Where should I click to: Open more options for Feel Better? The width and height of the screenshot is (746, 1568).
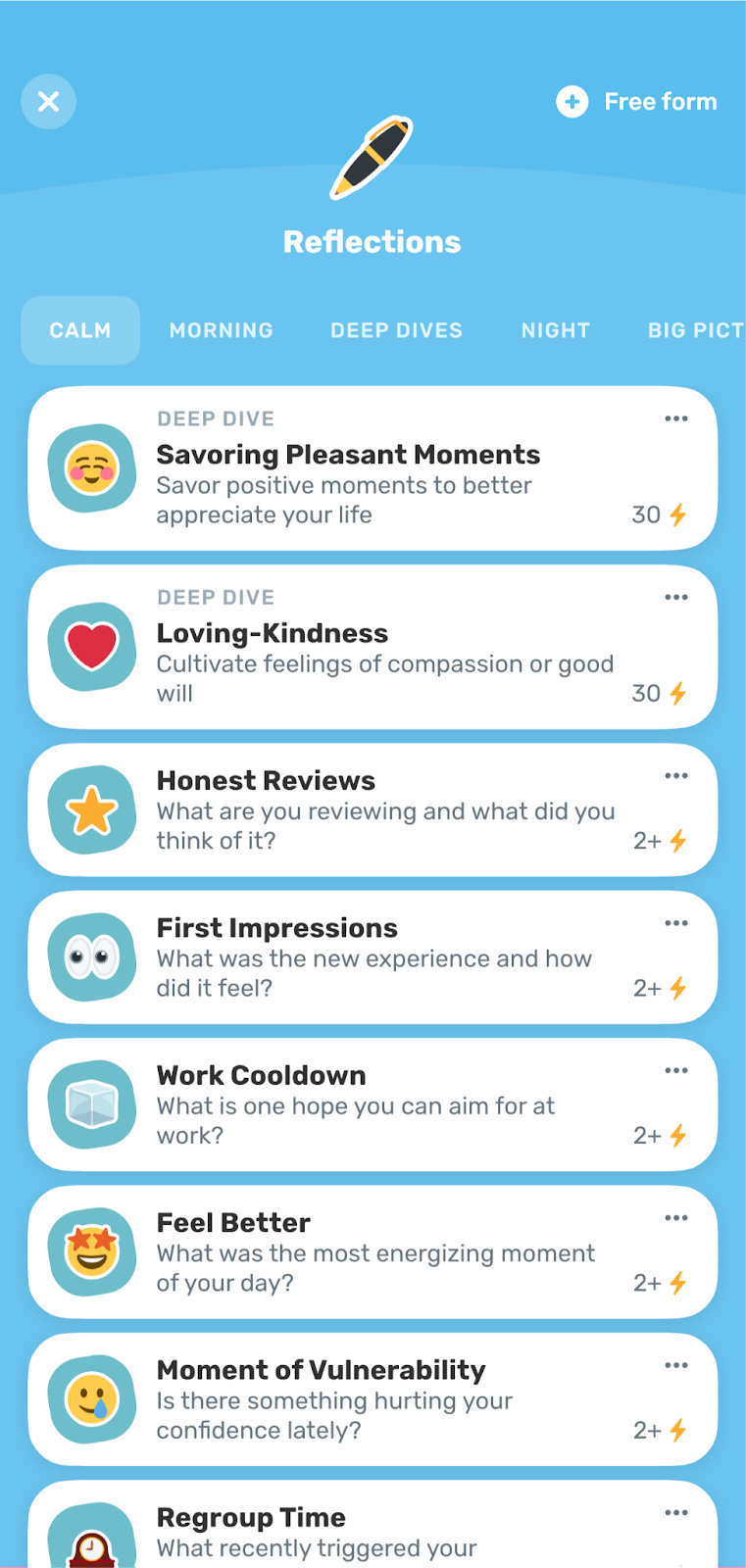point(675,1218)
